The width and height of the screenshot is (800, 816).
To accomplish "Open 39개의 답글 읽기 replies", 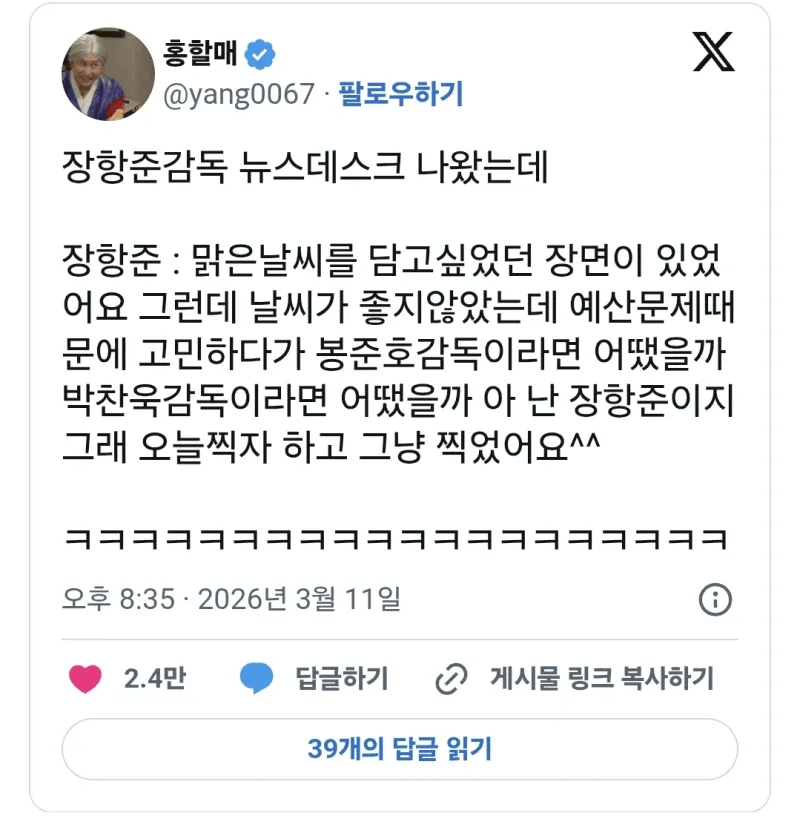I will click(400, 750).
